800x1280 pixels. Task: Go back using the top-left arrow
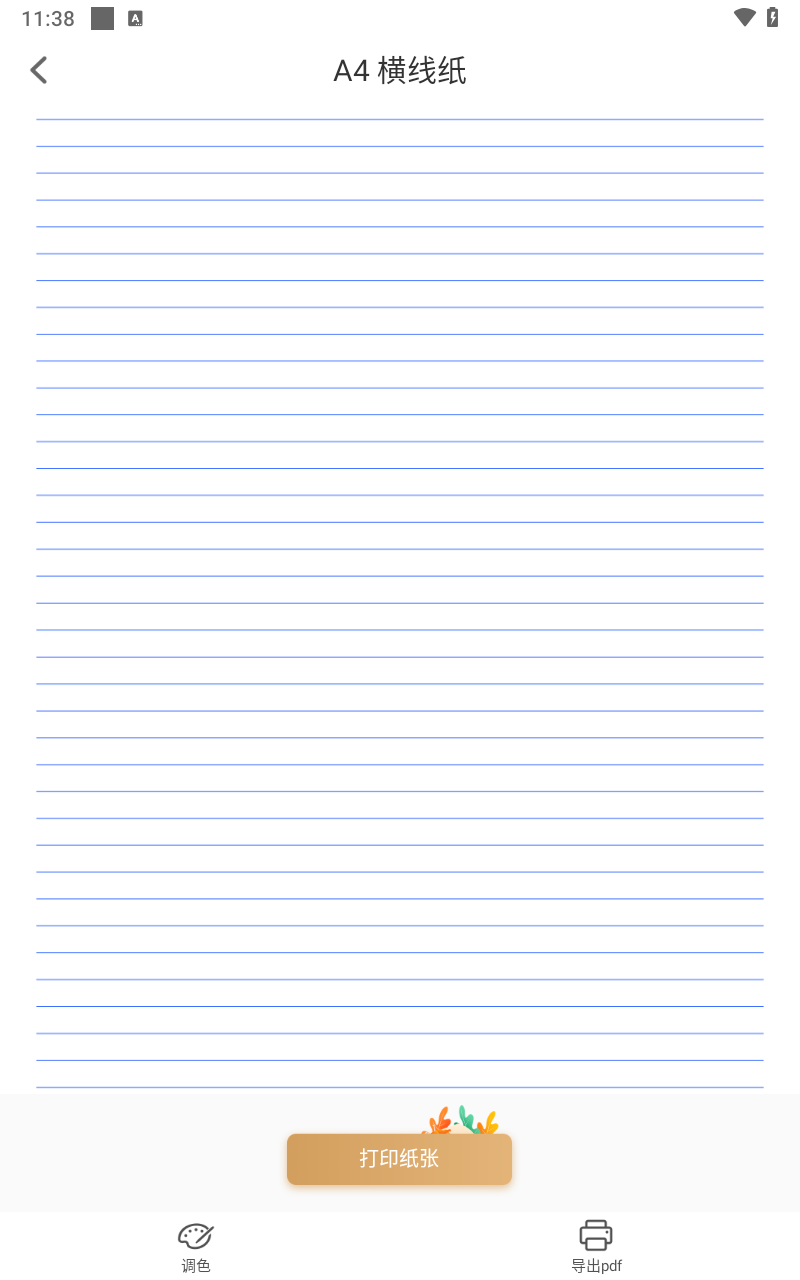coord(39,70)
